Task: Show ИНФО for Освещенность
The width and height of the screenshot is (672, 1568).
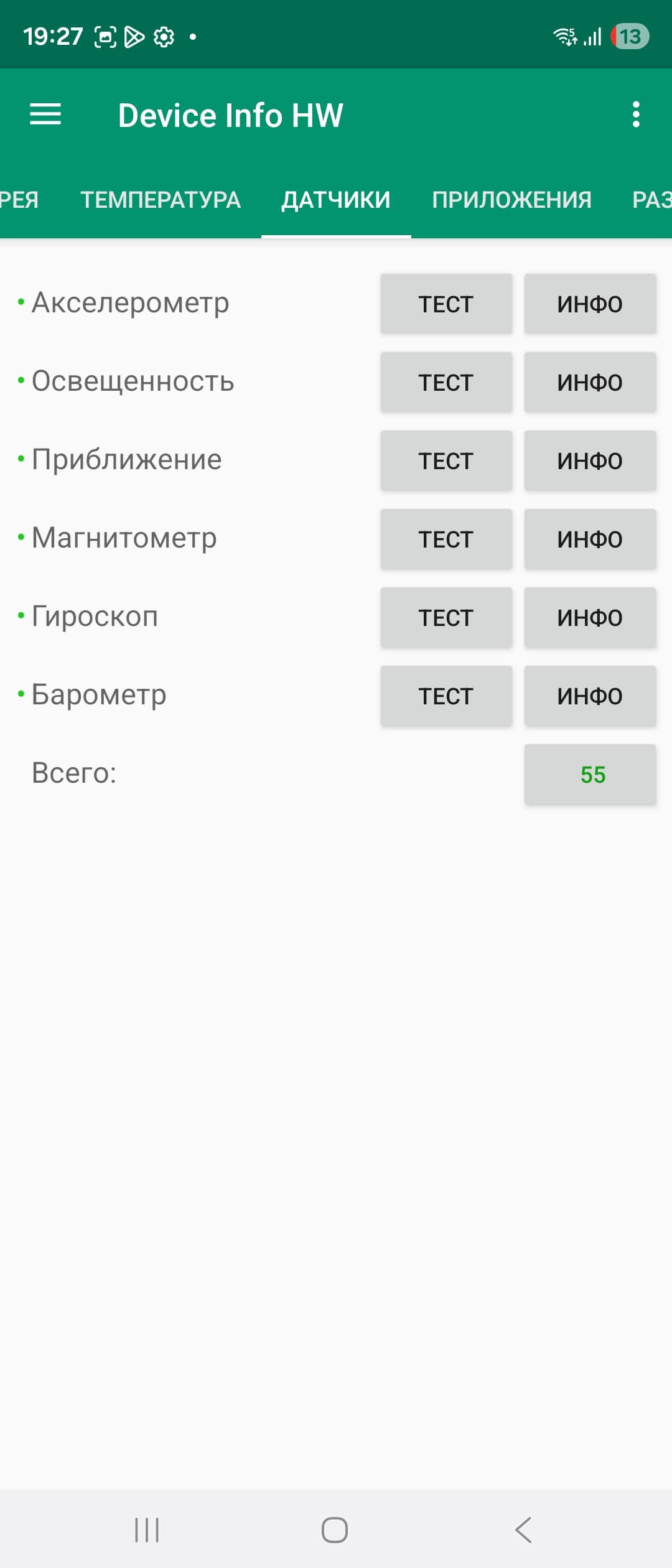Action: tap(590, 383)
